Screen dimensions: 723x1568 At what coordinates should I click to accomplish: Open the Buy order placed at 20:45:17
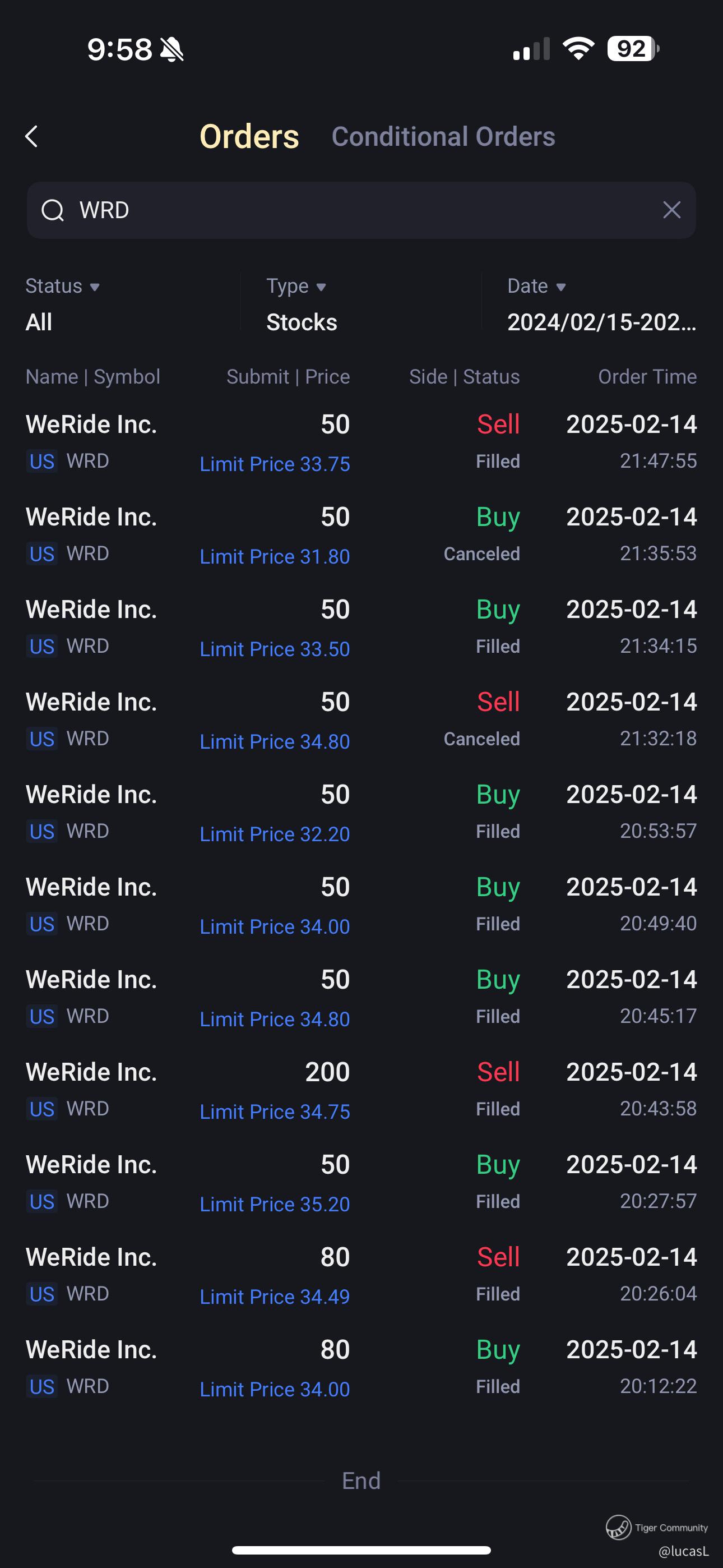click(361, 998)
